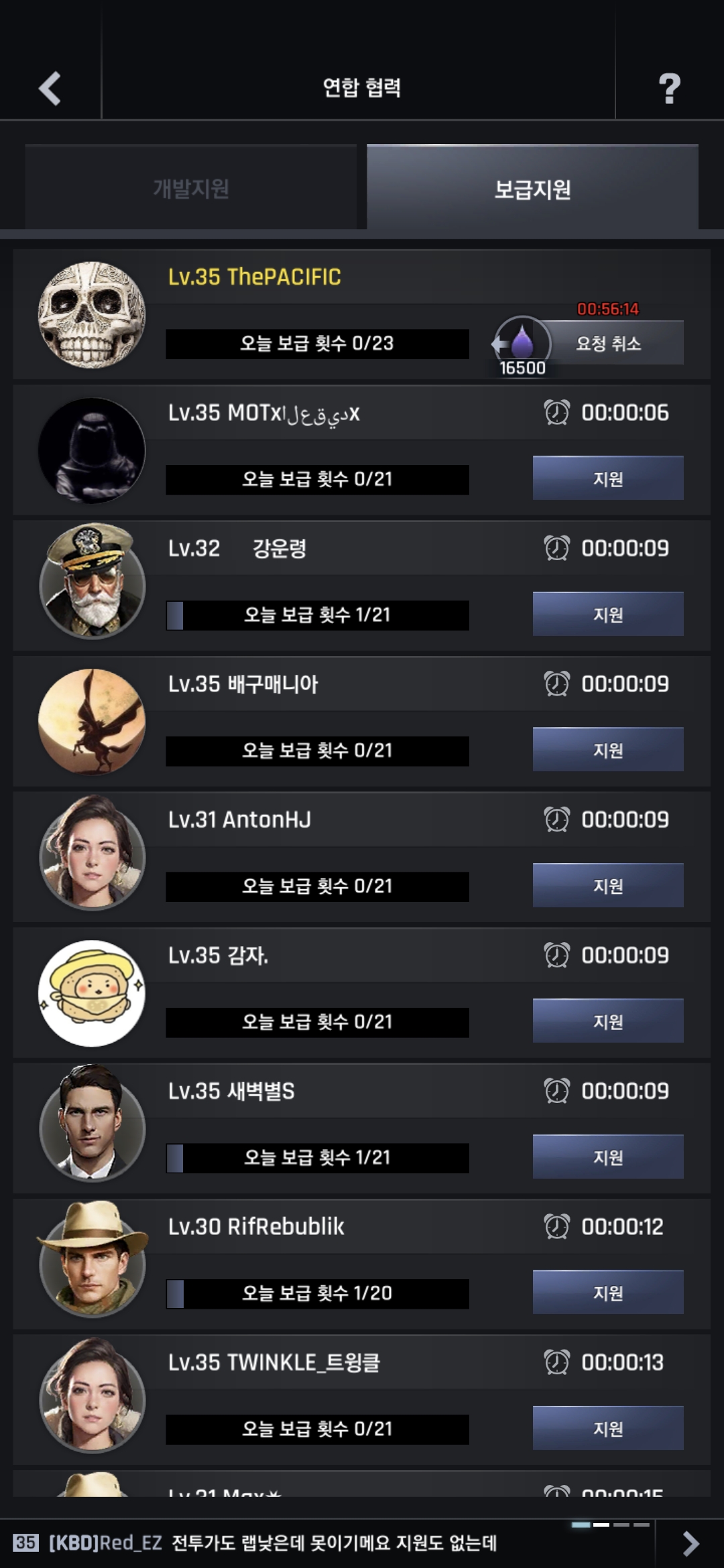
Task: Tap 지원 for 새벽별S
Action: 608,1157
